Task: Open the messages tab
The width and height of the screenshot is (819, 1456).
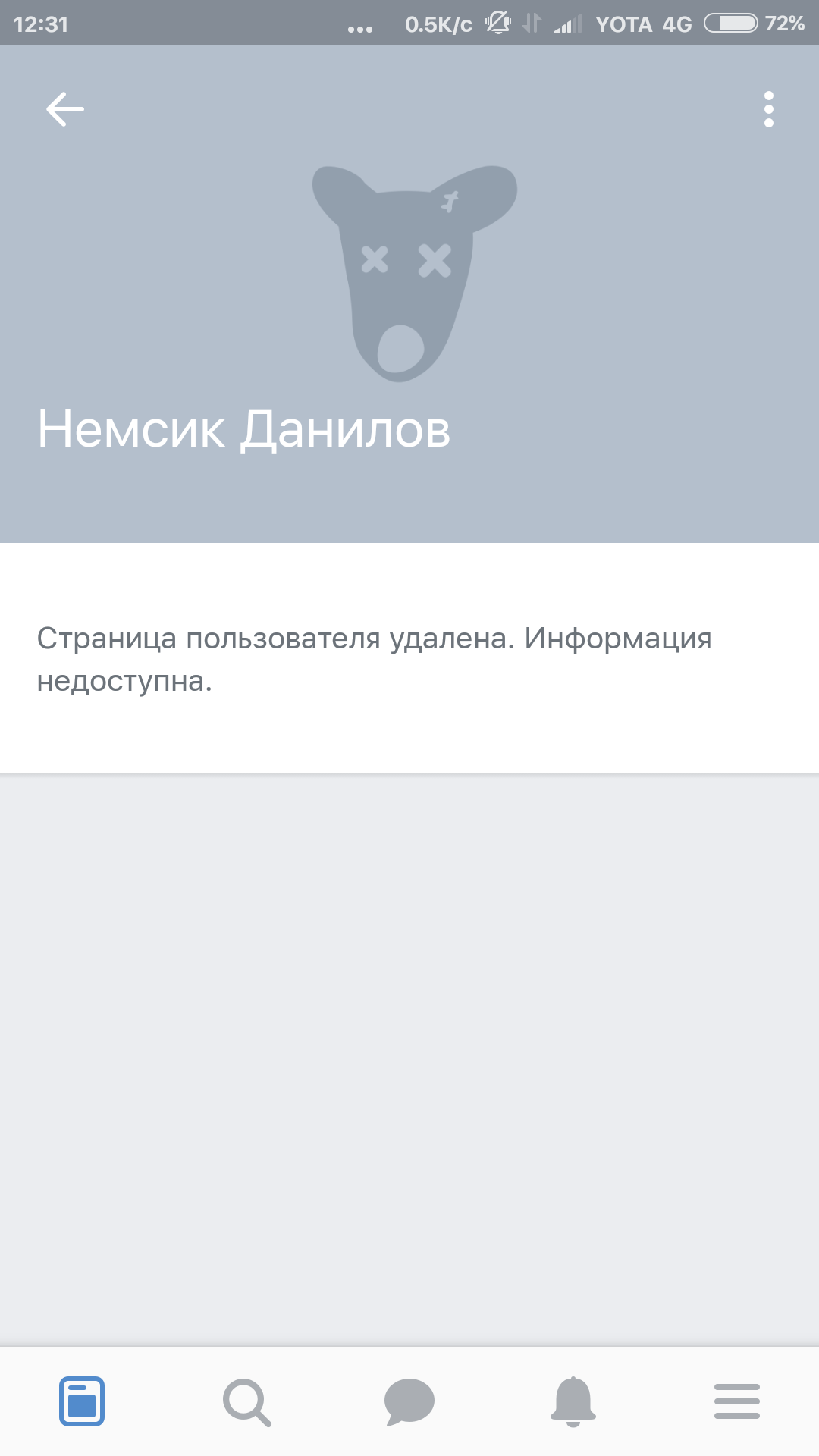Action: pyautogui.click(x=409, y=1401)
